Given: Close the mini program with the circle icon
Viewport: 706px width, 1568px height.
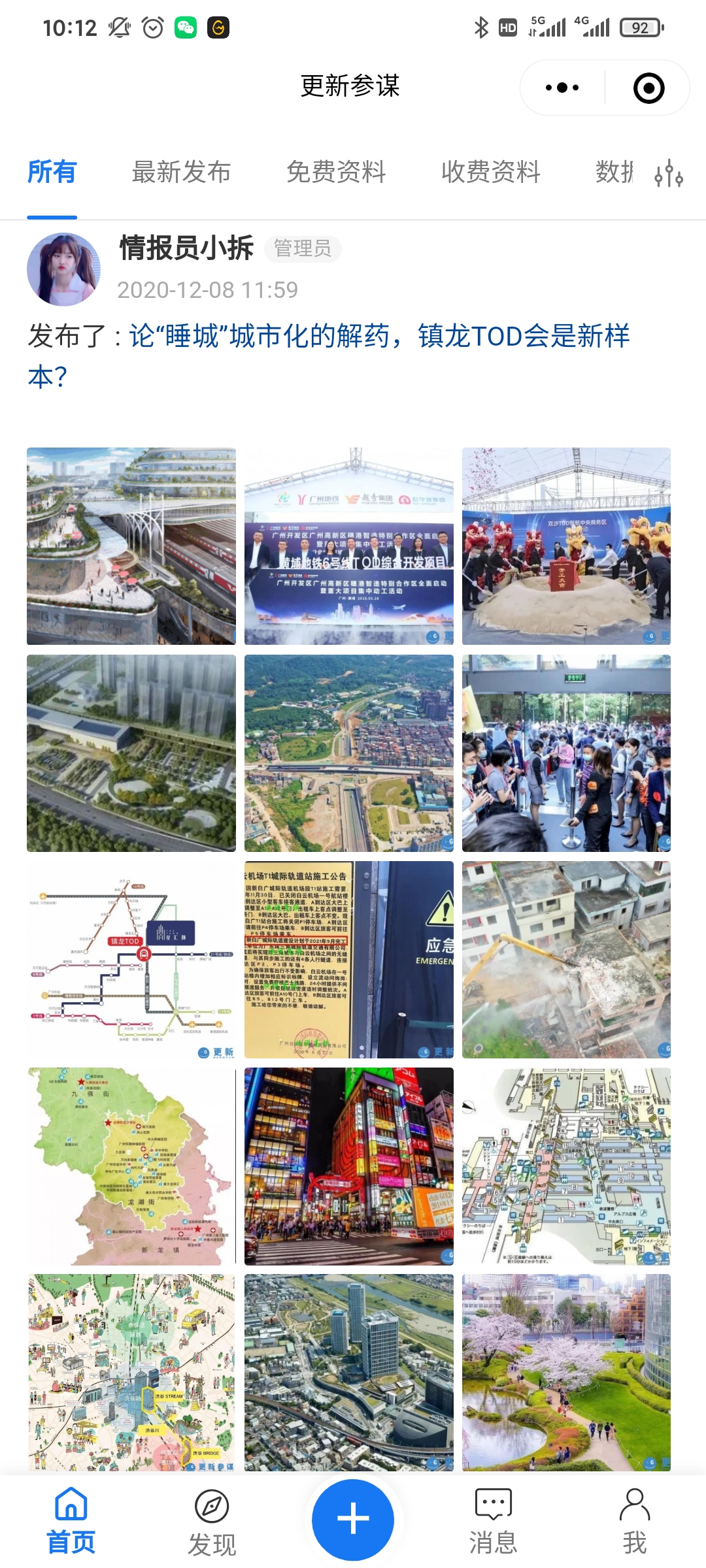Looking at the screenshot, I should coord(648,88).
